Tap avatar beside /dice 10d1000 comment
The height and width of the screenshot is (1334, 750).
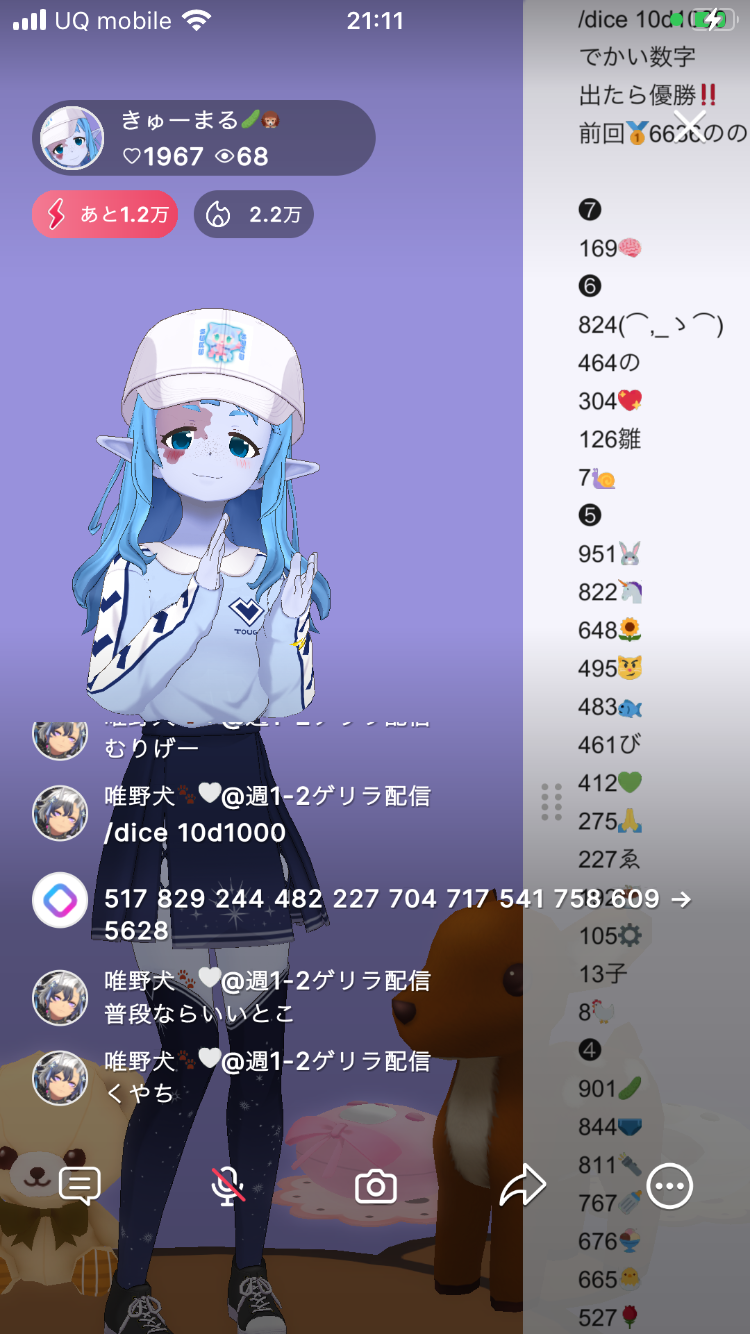pos(60,813)
